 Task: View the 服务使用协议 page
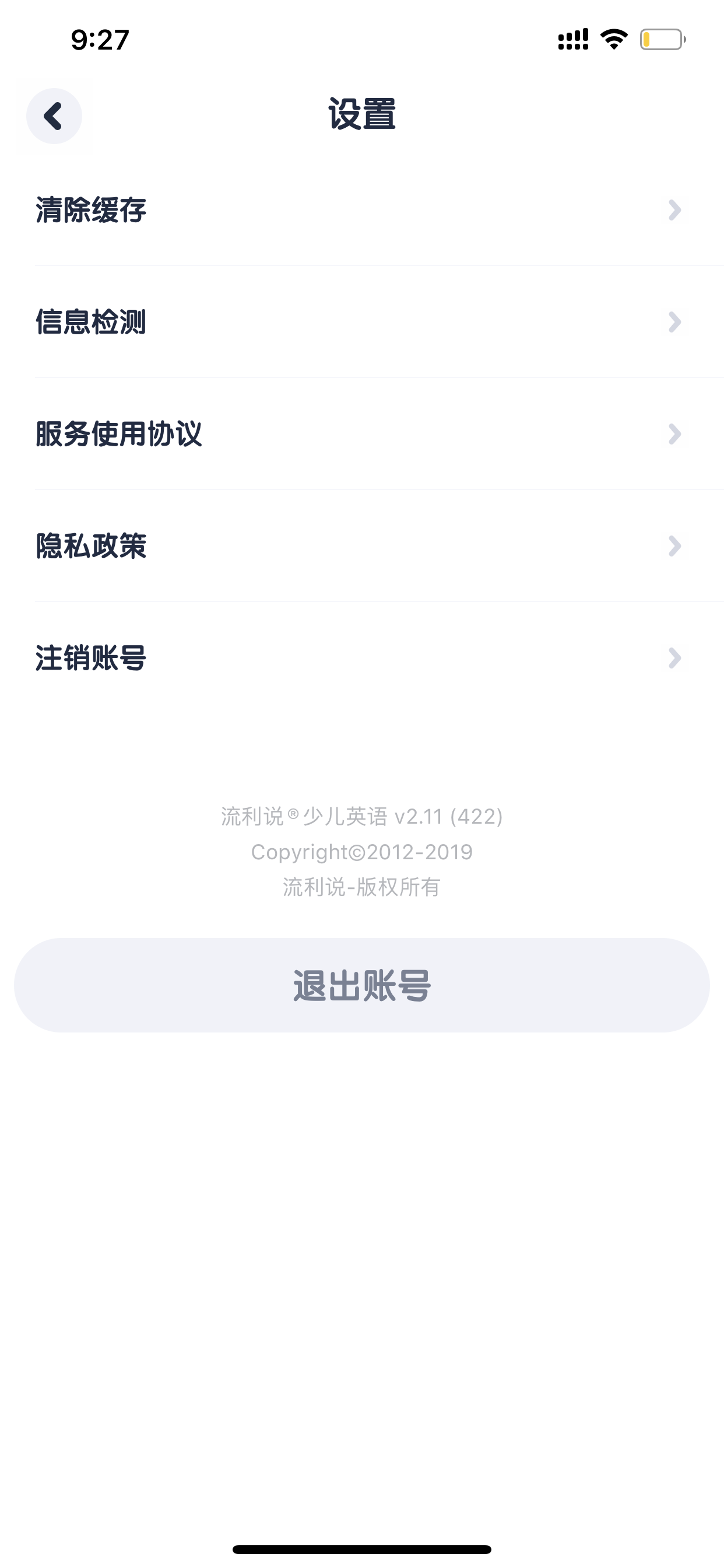[x=362, y=434]
